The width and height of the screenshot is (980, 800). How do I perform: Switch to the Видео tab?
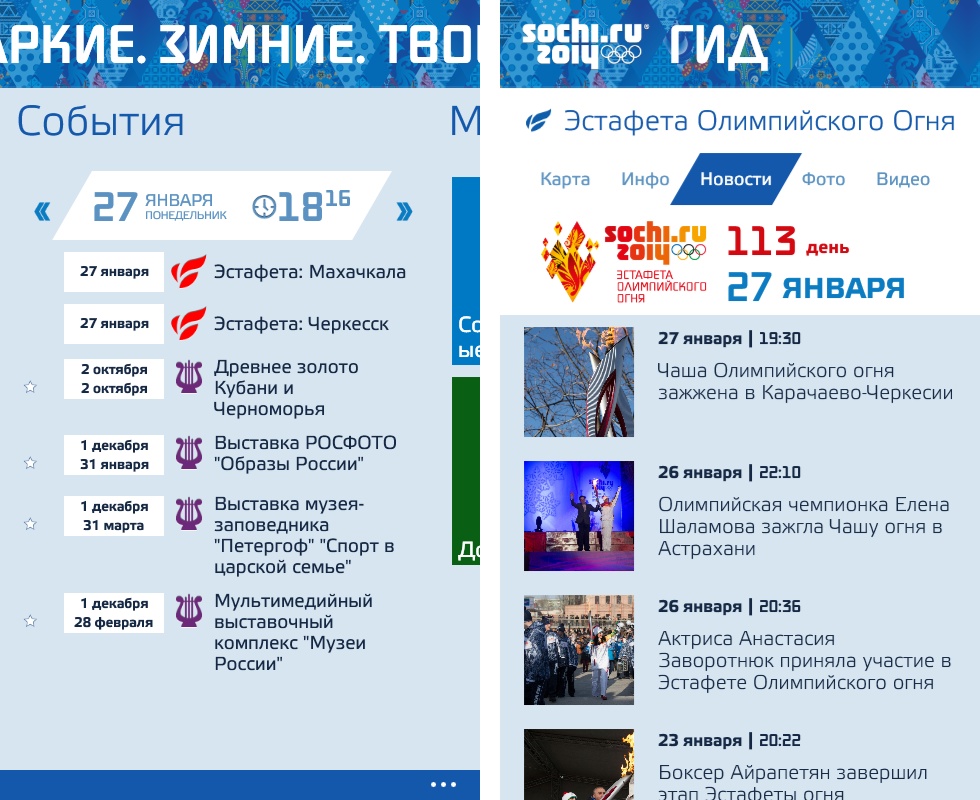903,180
